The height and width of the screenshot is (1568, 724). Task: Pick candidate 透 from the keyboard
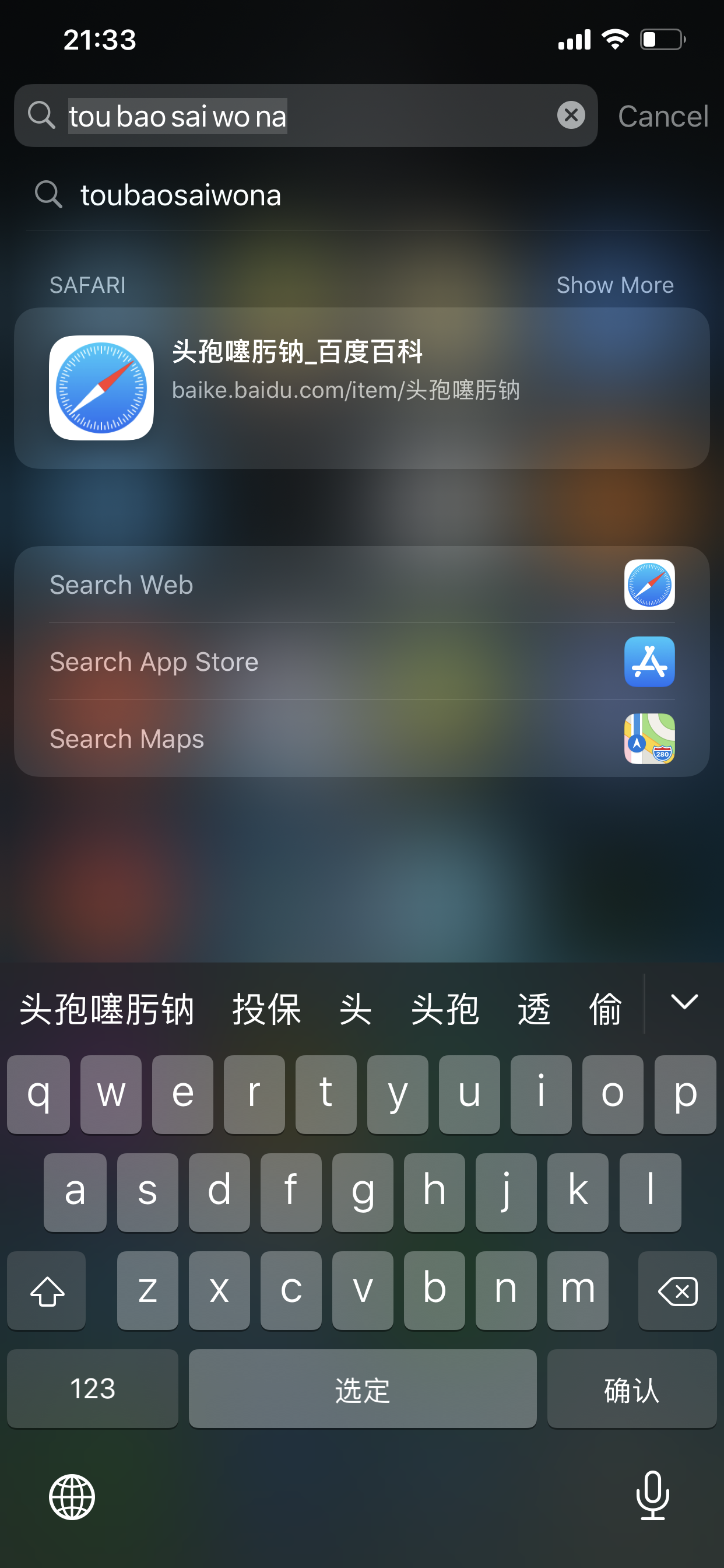[x=533, y=1009]
